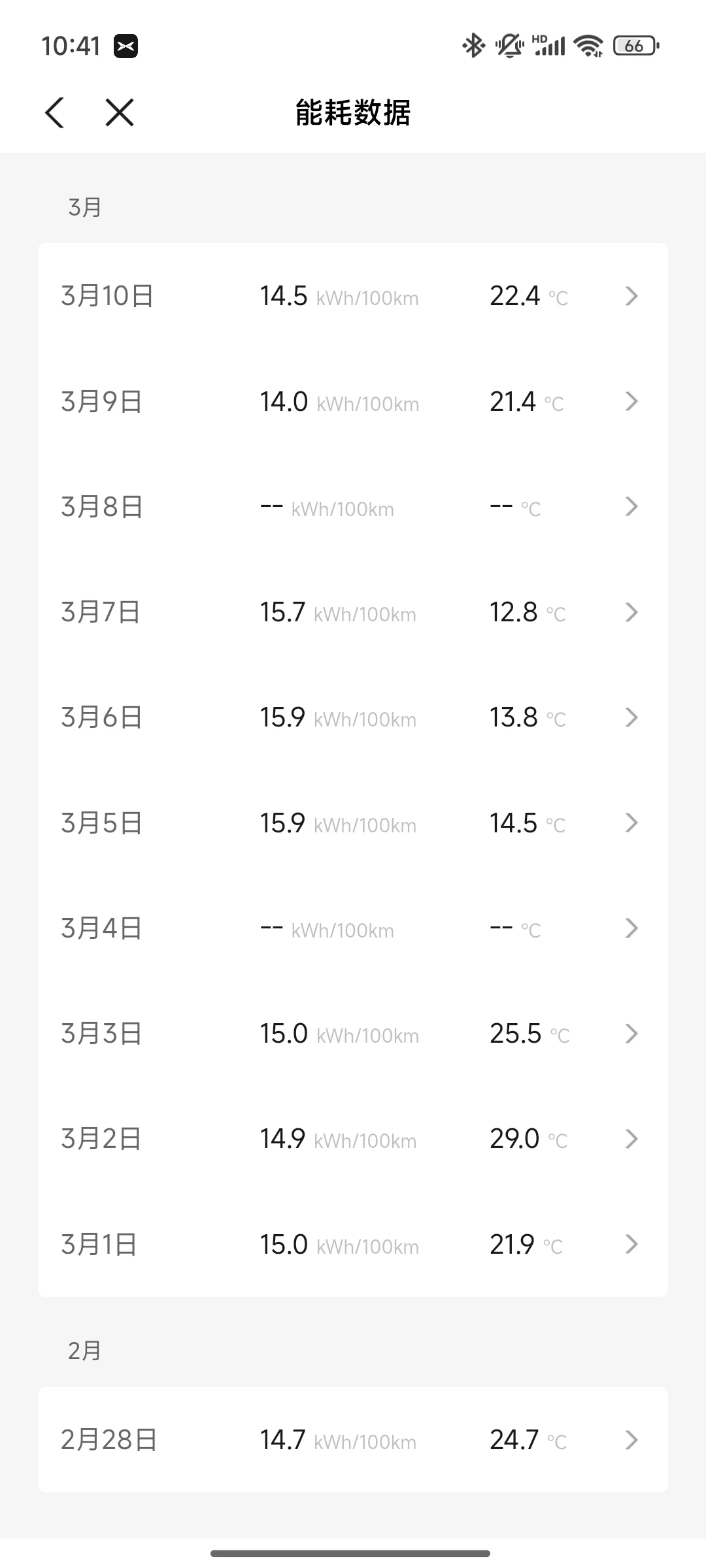Select the 3月7日 consumption row
706x1568 pixels.
[353, 612]
